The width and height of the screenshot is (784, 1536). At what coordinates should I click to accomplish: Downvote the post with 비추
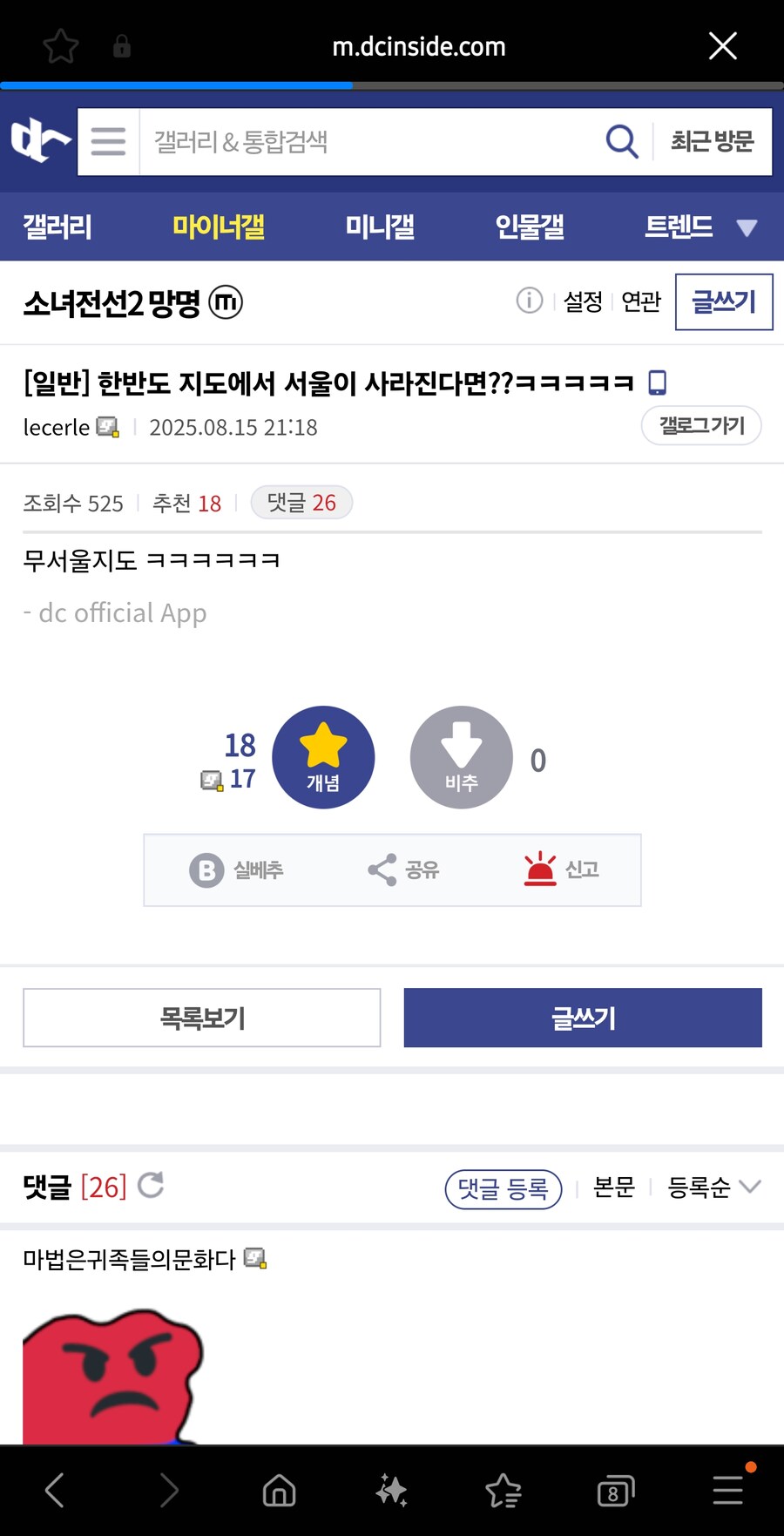pos(462,757)
